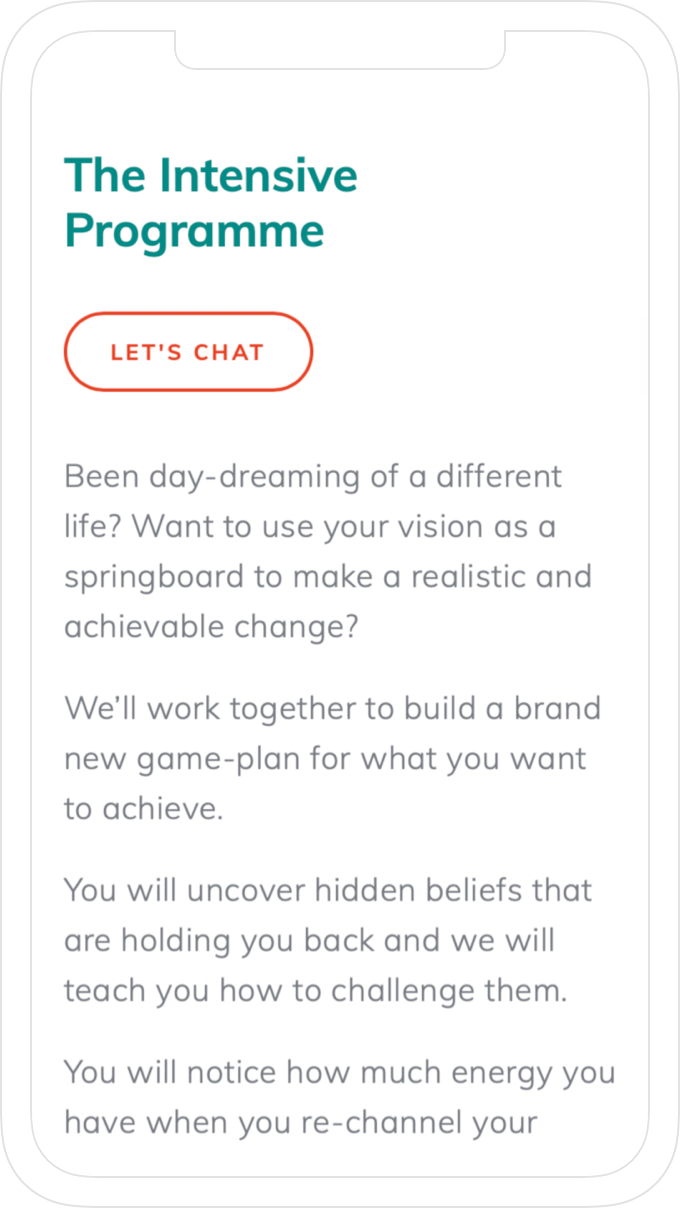Image resolution: width=680 pixels, height=1208 pixels.
Task: Tap the LET'S CHAT button
Action: pyautogui.click(x=188, y=352)
